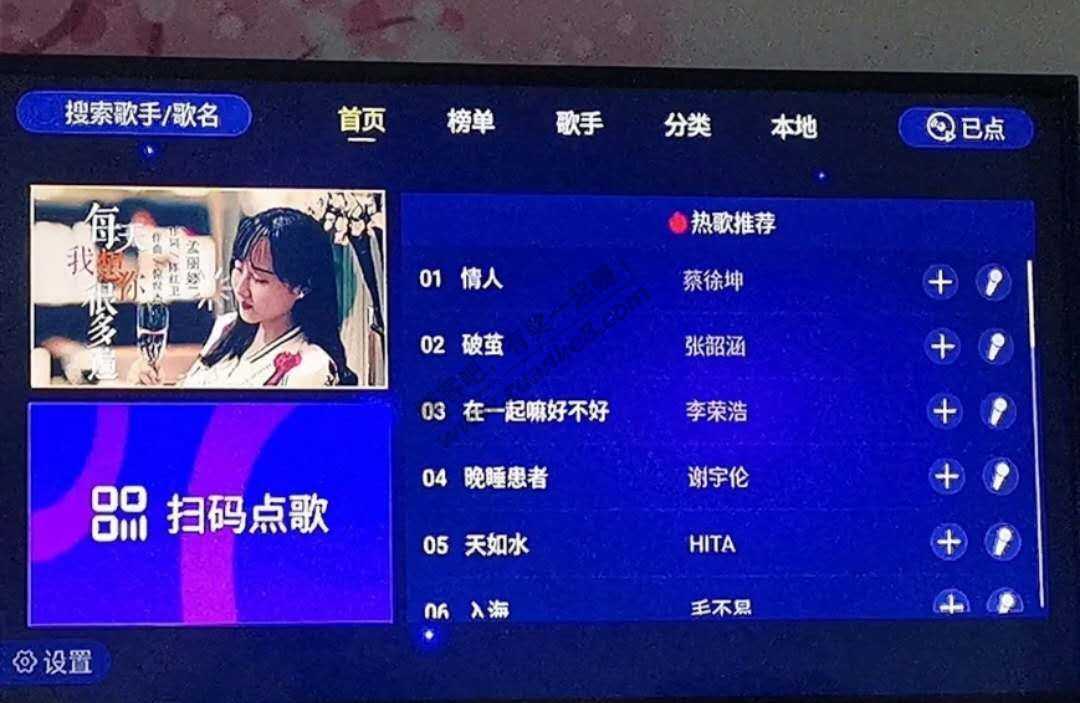Tap the microphone icon for 在一起嘛好不好

pos(998,411)
